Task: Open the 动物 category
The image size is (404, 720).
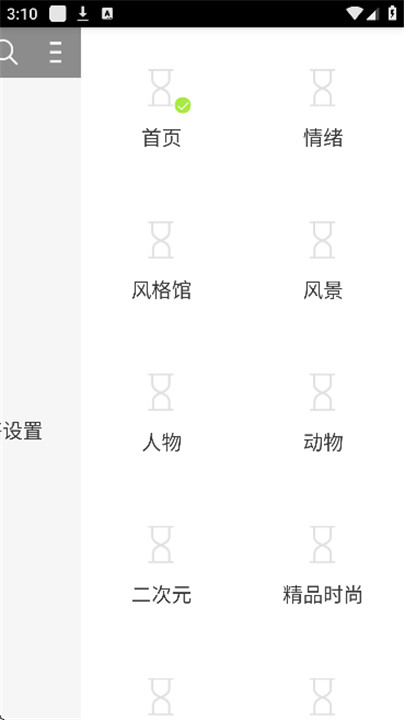Action: pos(323,414)
